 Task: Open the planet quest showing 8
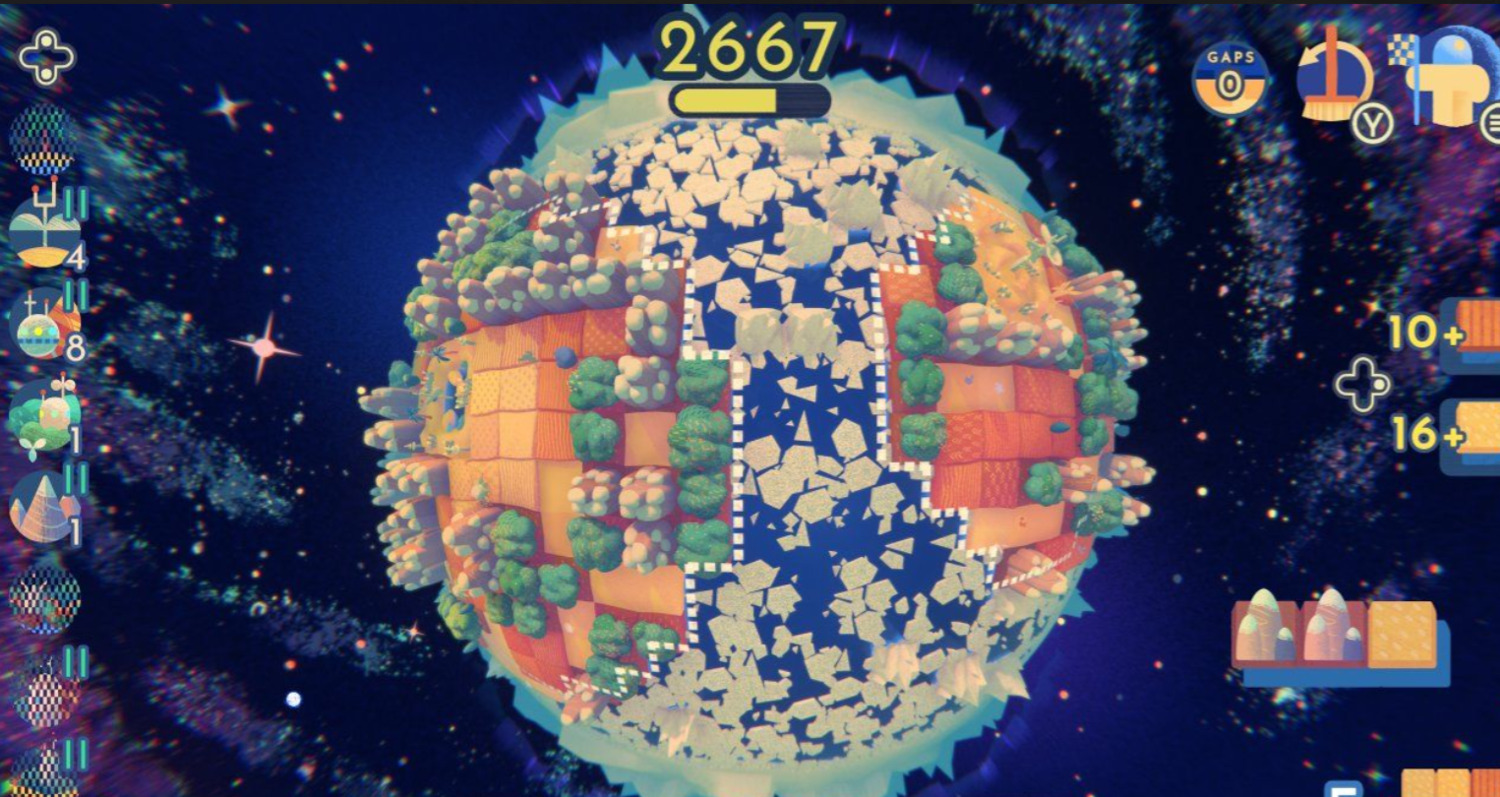tap(44, 325)
